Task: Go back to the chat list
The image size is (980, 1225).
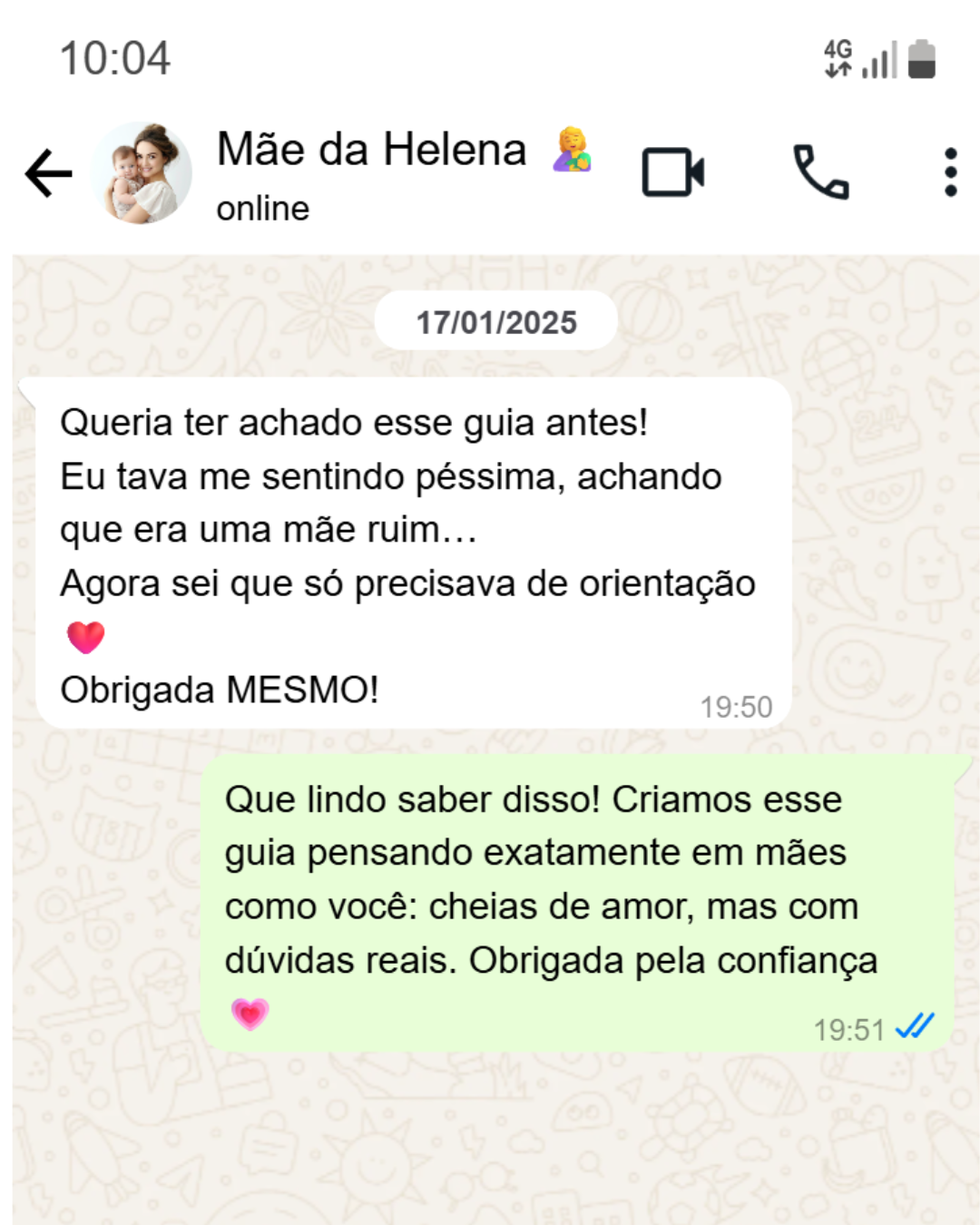Action: tap(49, 172)
